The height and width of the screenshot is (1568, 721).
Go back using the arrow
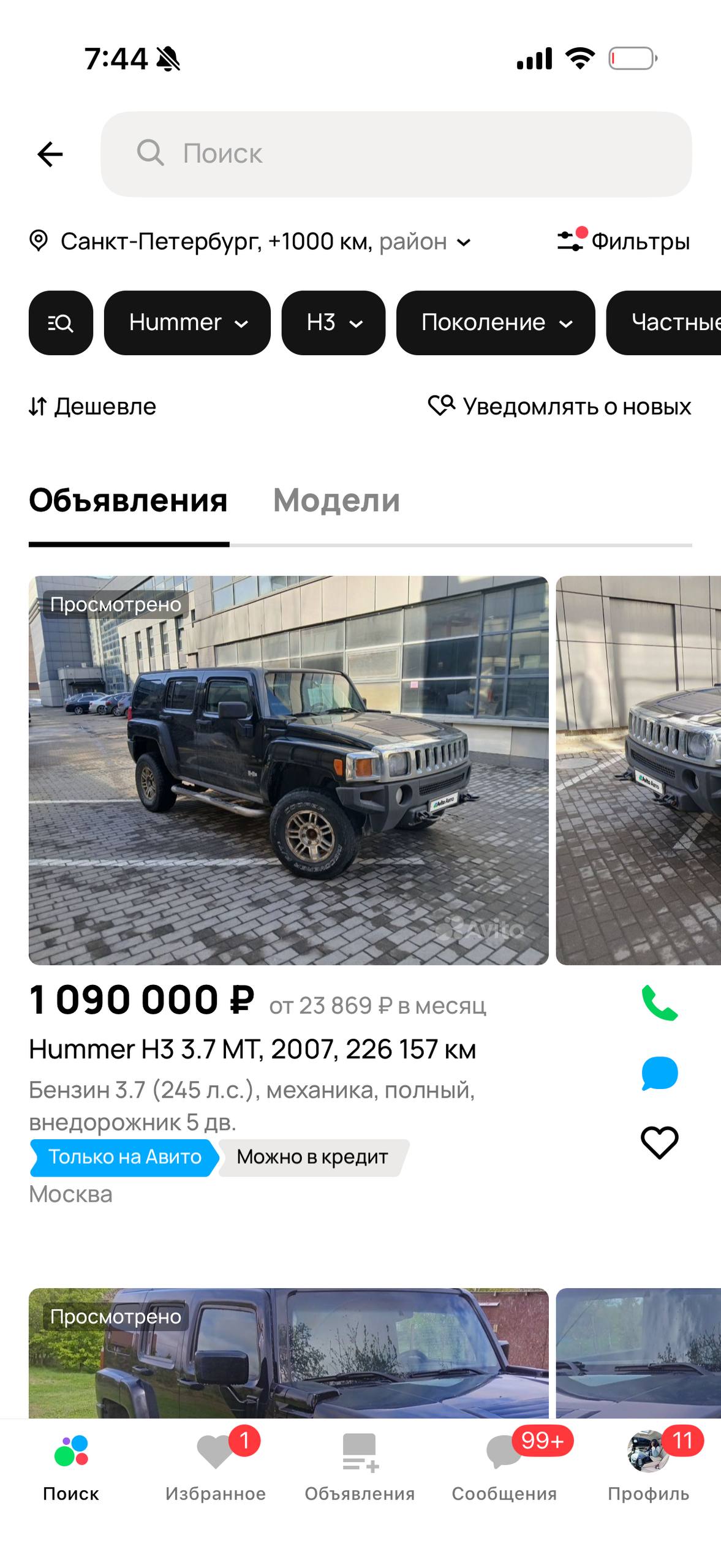click(50, 154)
